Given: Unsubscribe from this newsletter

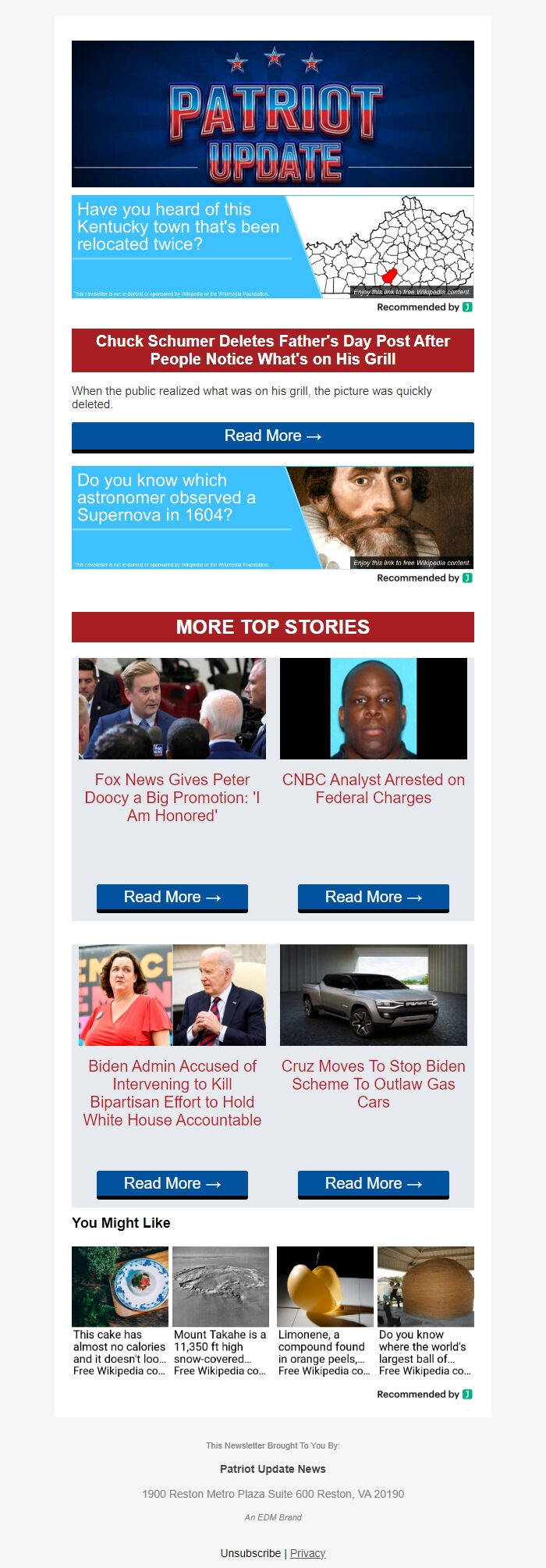Looking at the screenshot, I should tap(250, 1553).
